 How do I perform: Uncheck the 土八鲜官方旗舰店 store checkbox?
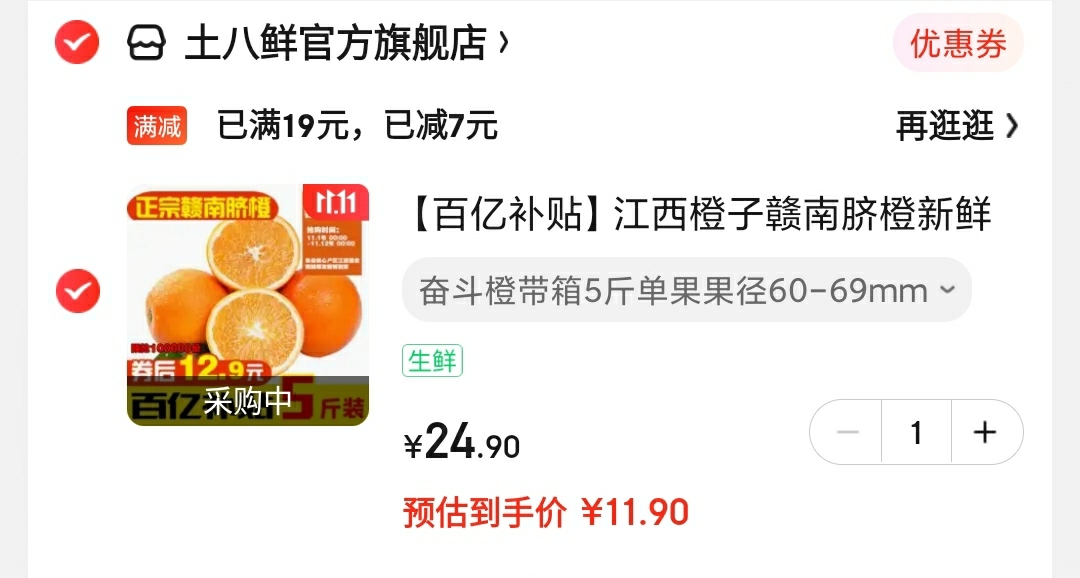[77, 42]
